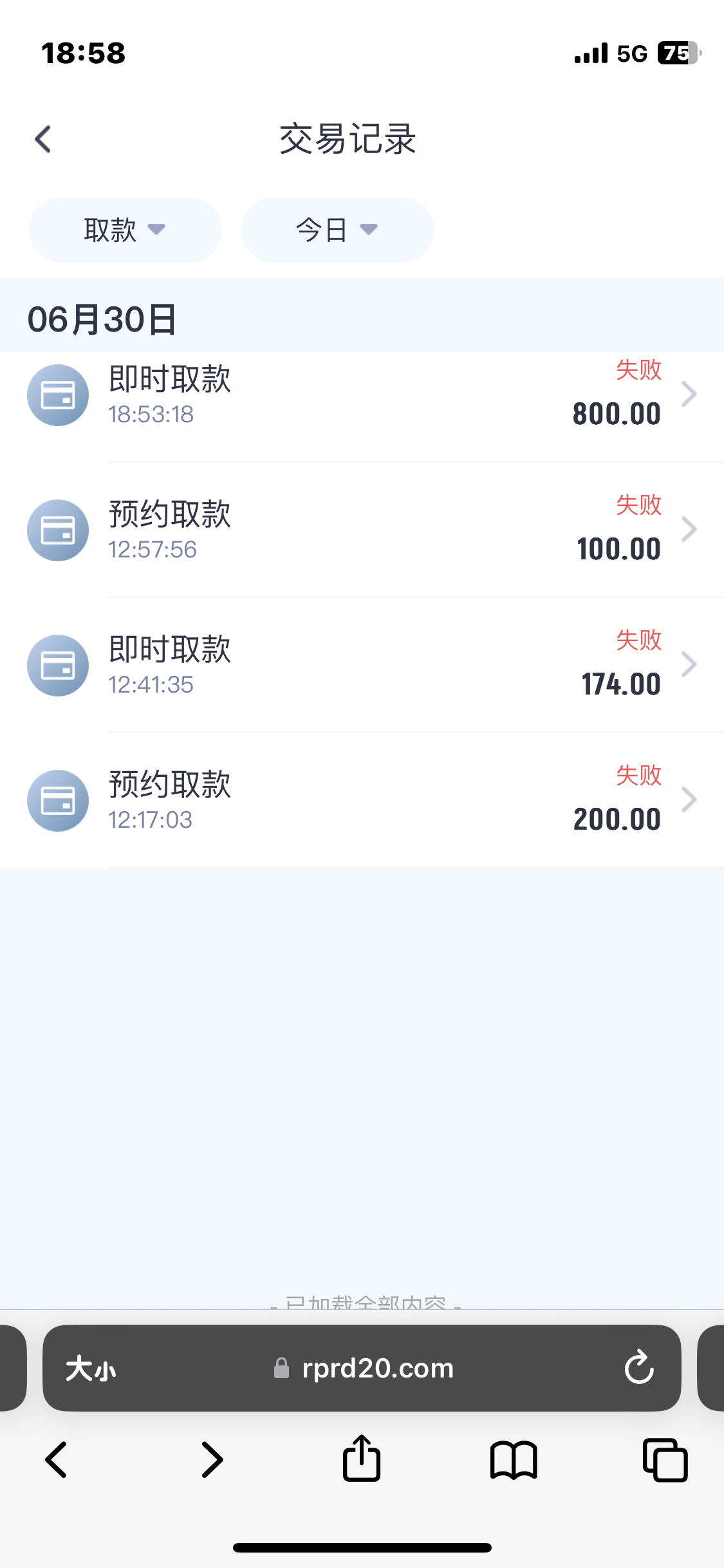This screenshot has height=1568, width=724.
Task: Open the 大小 page text size menu
Action: coord(91,1368)
